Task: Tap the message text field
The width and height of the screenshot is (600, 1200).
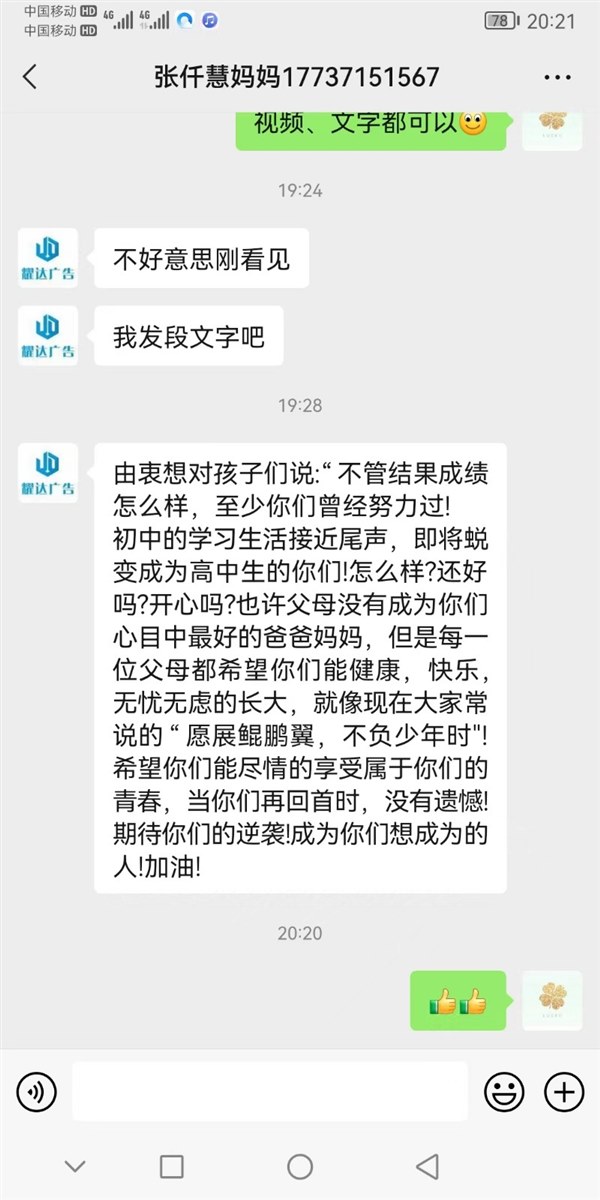Action: tap(270, 1091)
